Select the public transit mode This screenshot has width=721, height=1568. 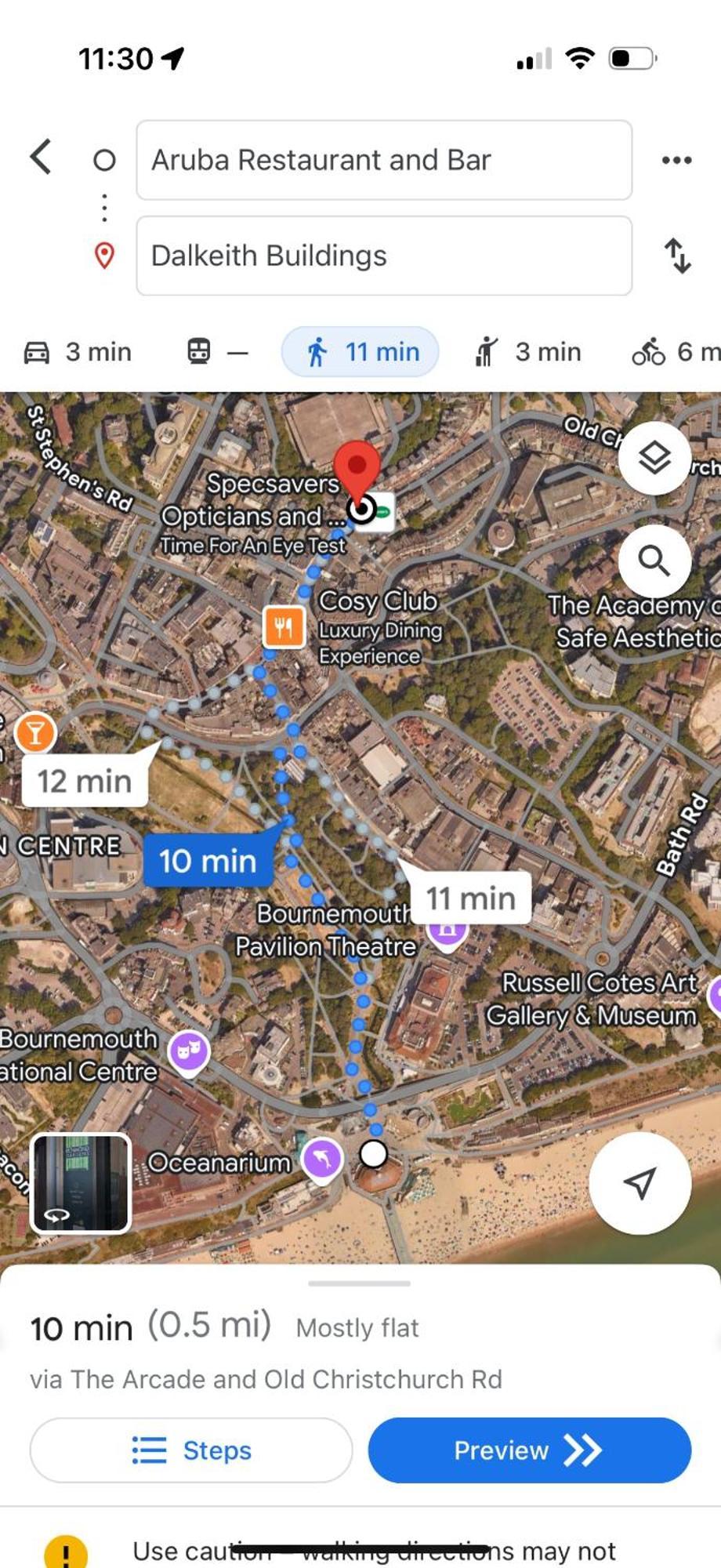pyautogui.click(x=216, y=352)
